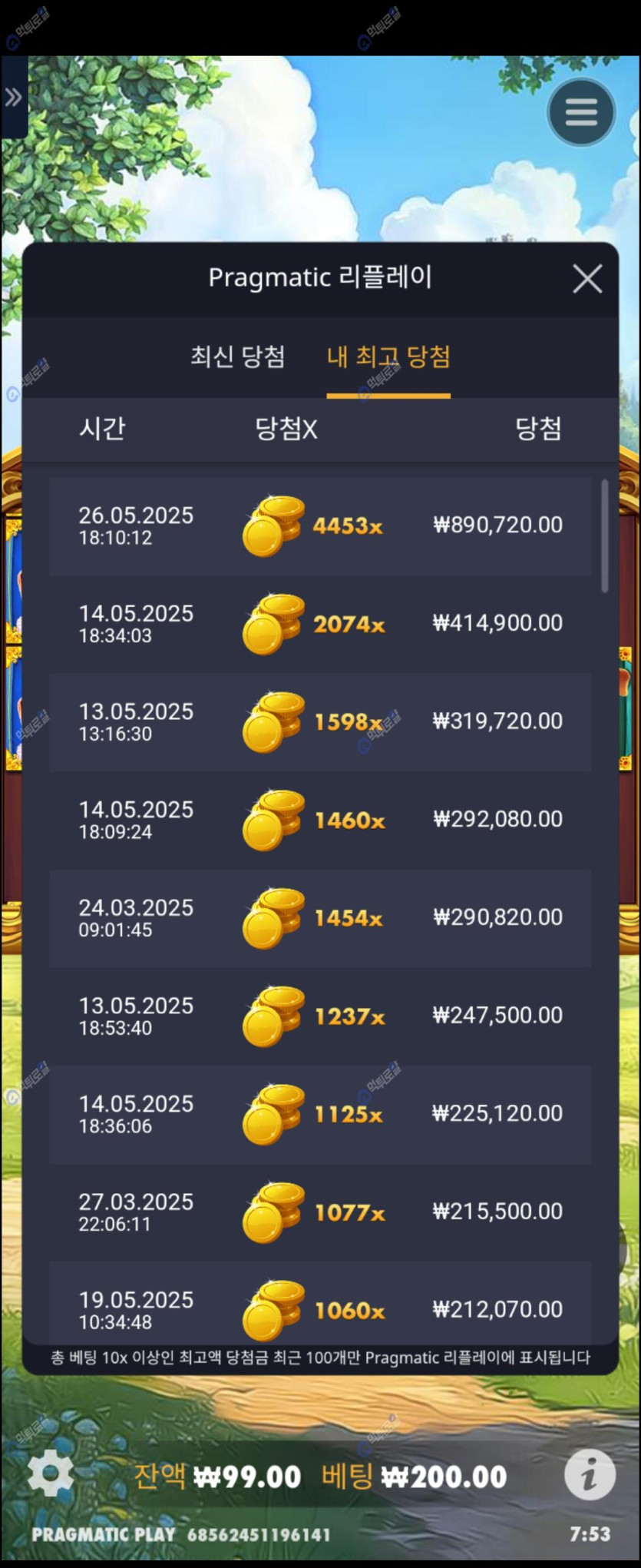This screenshot has width=641, height=1568.
Task: View the 1598x win replay
Action: click(x=320, y=722)
